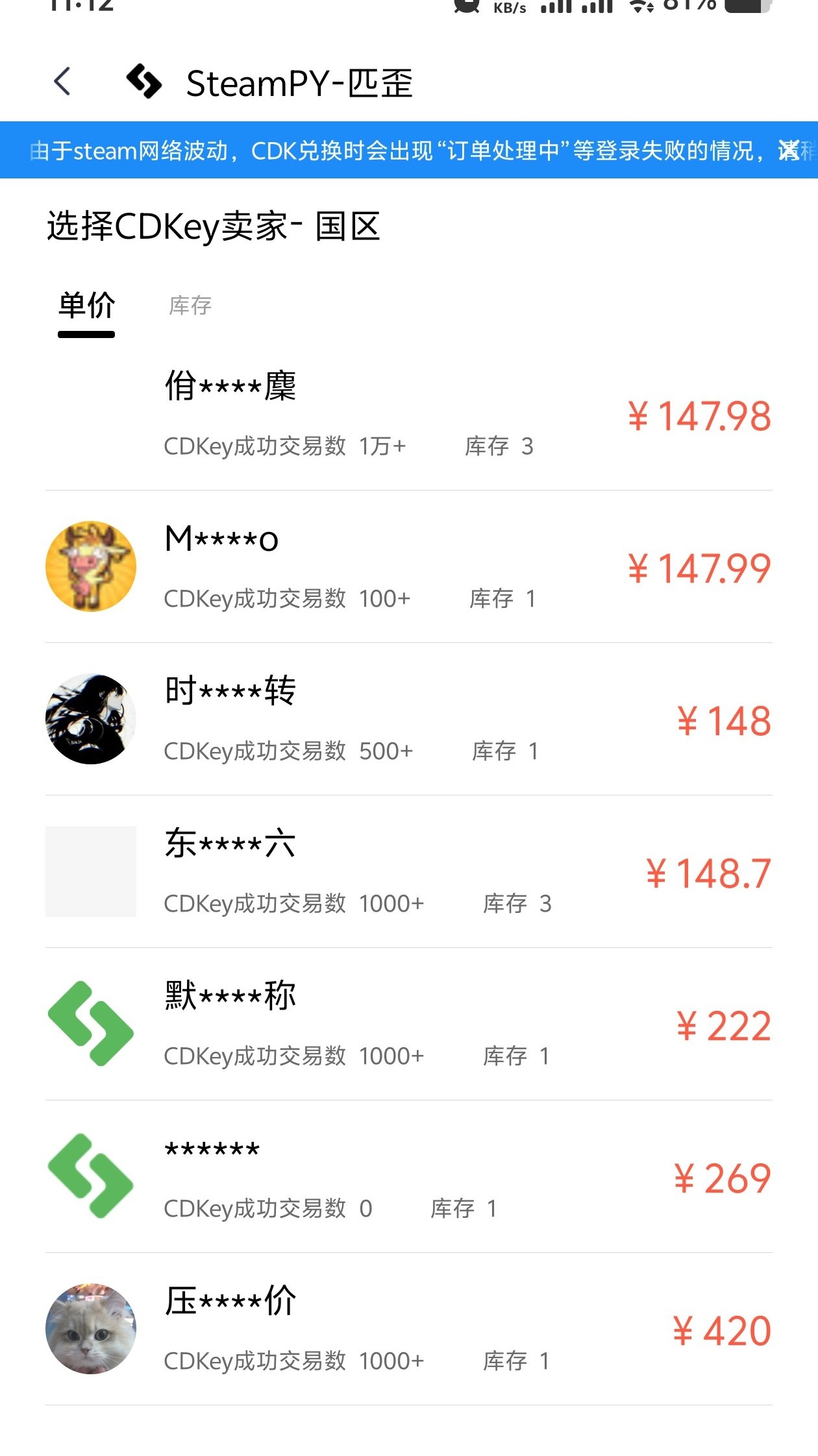This screenshot has width=818, height=1456.
Task: Open the blue steam network notice banner
Action: (x=403, y=151)
